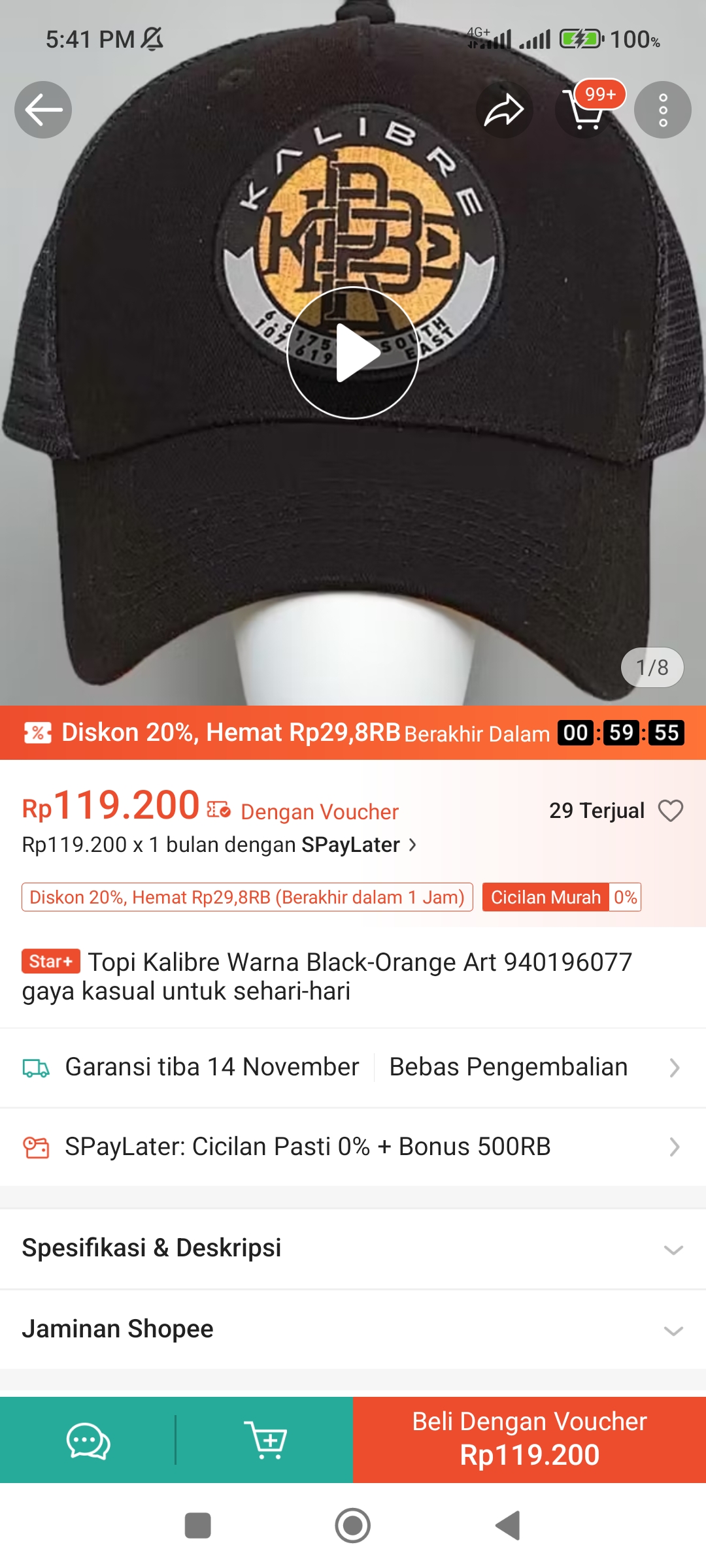Open Garansi tiba 14 November row
This screenshot has width=706, height=1568.
(x=212, y=1067)
